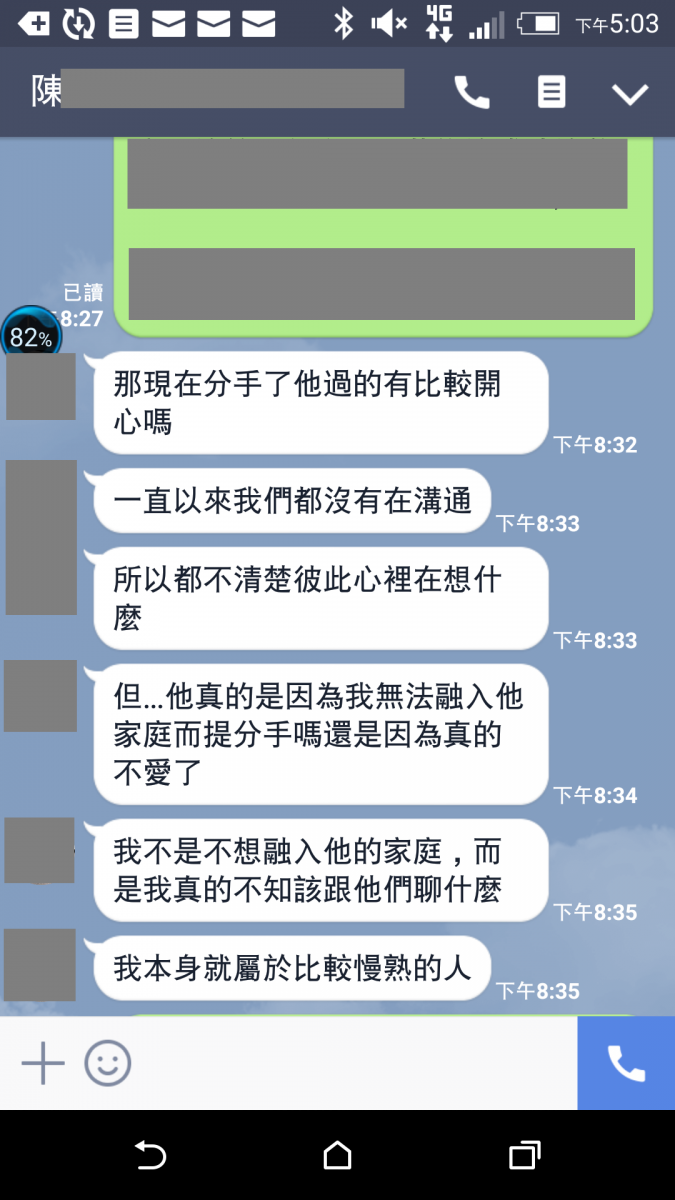
Task: Tap the blue call button
Action: tap(626, 1063)
